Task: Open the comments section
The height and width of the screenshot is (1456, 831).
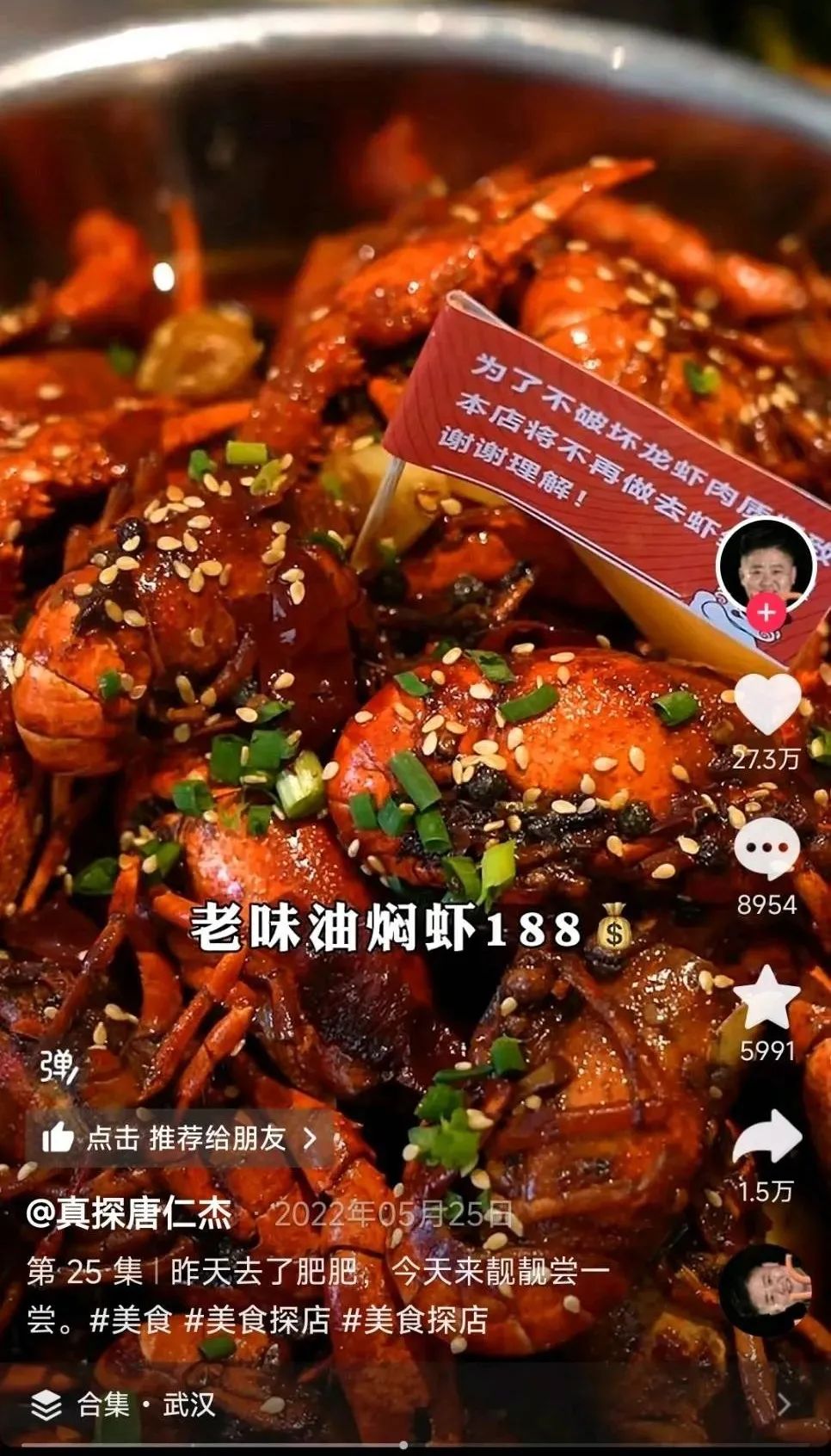Action: coord(766,849)
